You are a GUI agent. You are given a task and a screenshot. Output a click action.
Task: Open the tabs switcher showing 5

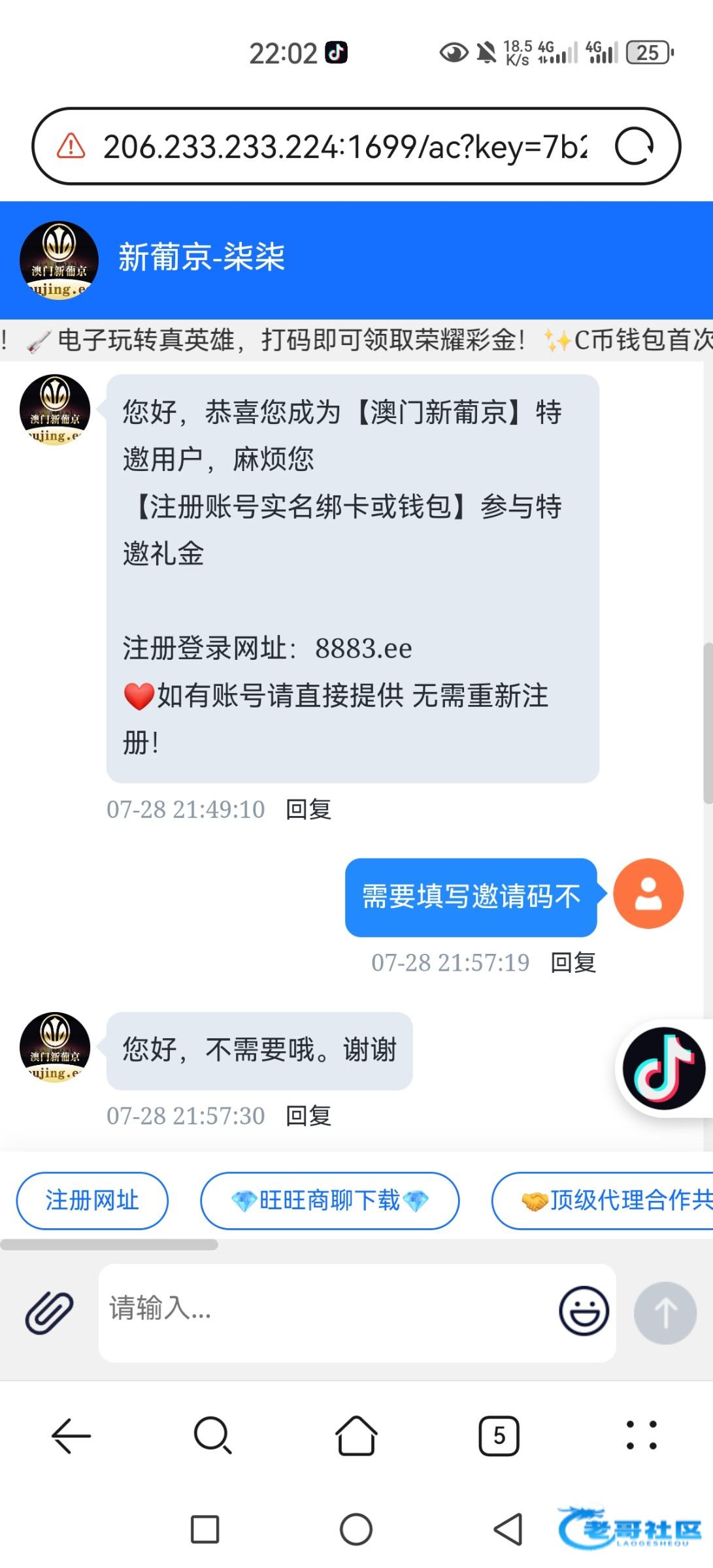point(499,1436)
